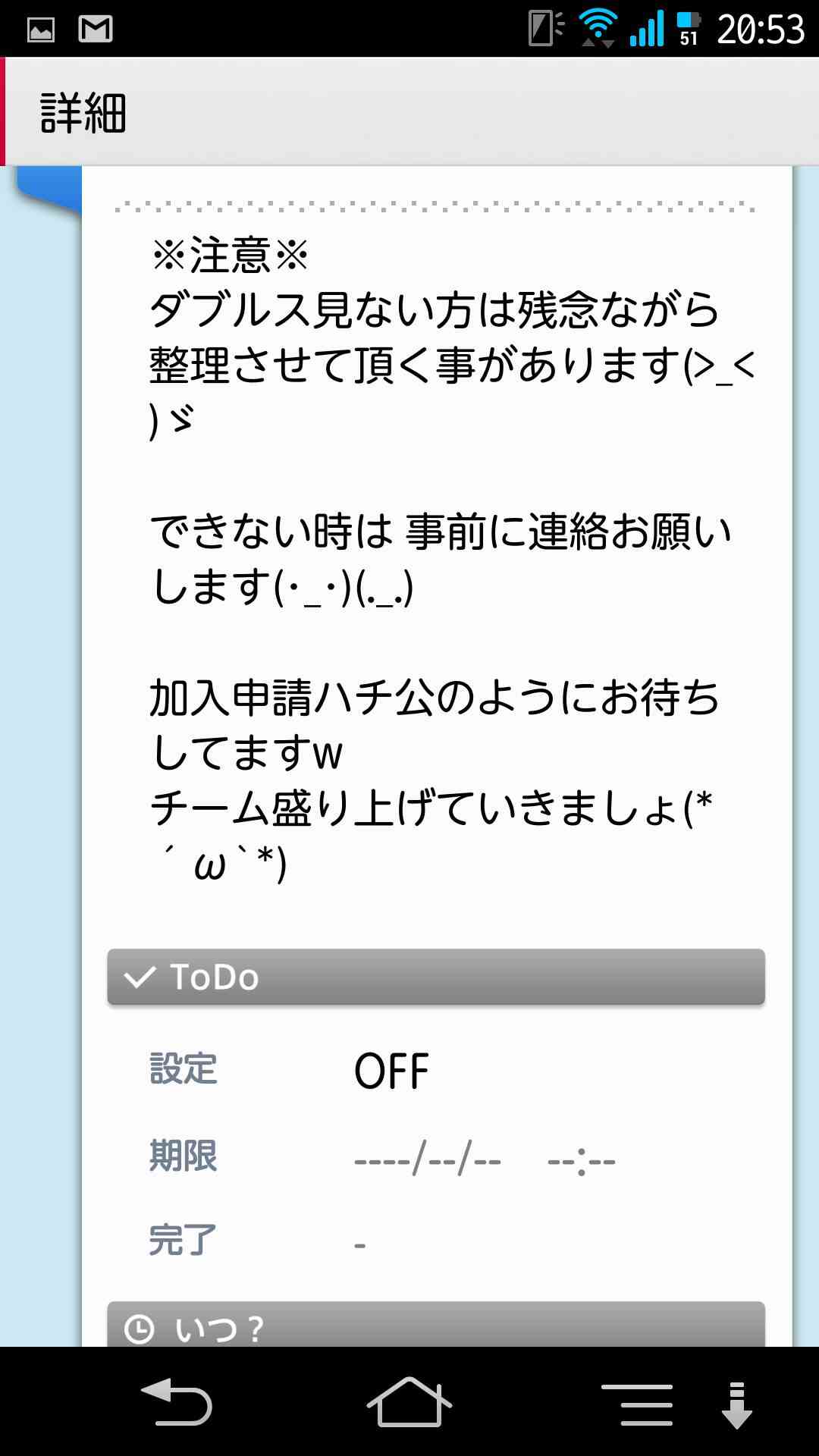Open the menu button in navigation bar
This screenshot has height=1456, width=819.
coord(637,1404)
